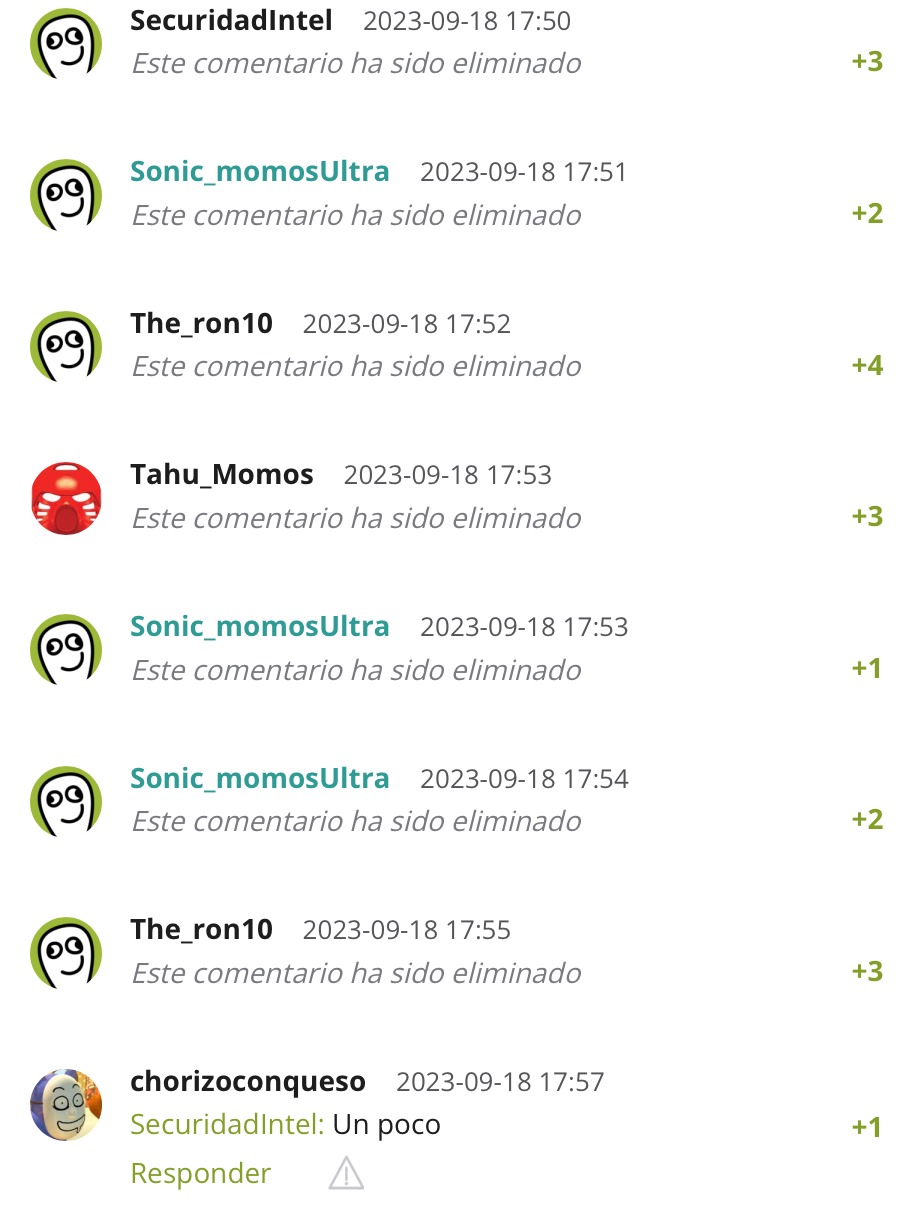Click the SecuridadIntel mention in chorizoconqueso's reply
904x1207 pixels.
pos(222,1124)
